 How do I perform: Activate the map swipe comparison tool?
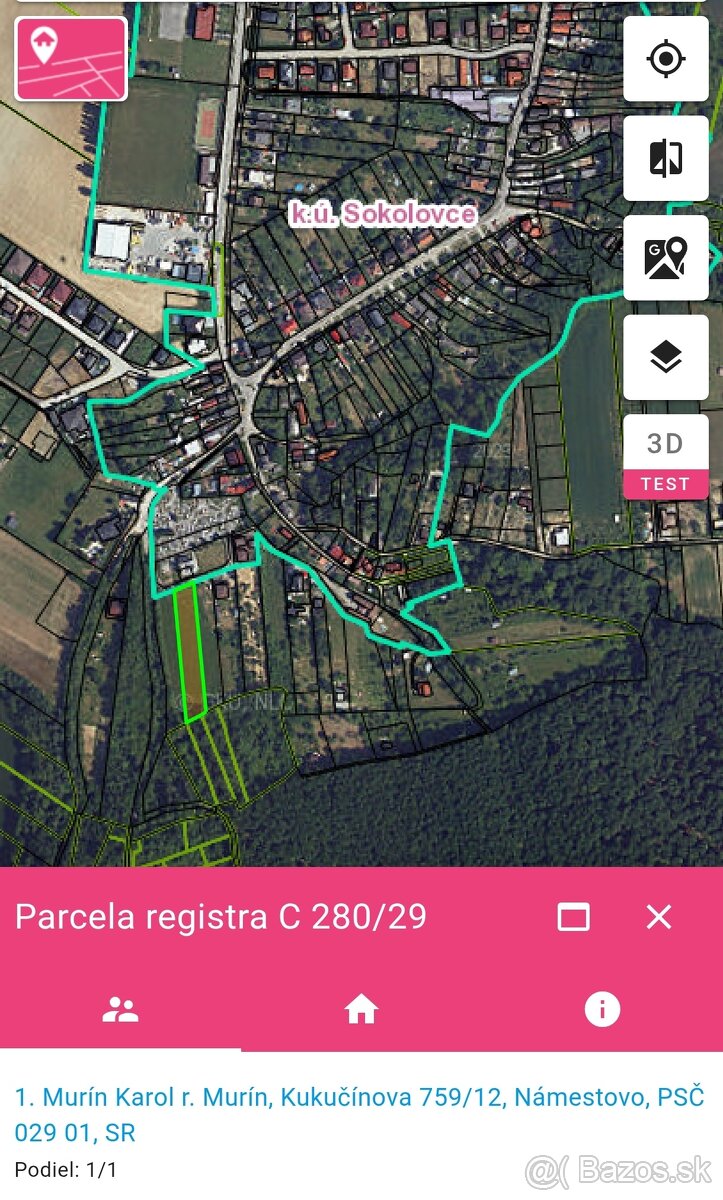coord(665,158)
